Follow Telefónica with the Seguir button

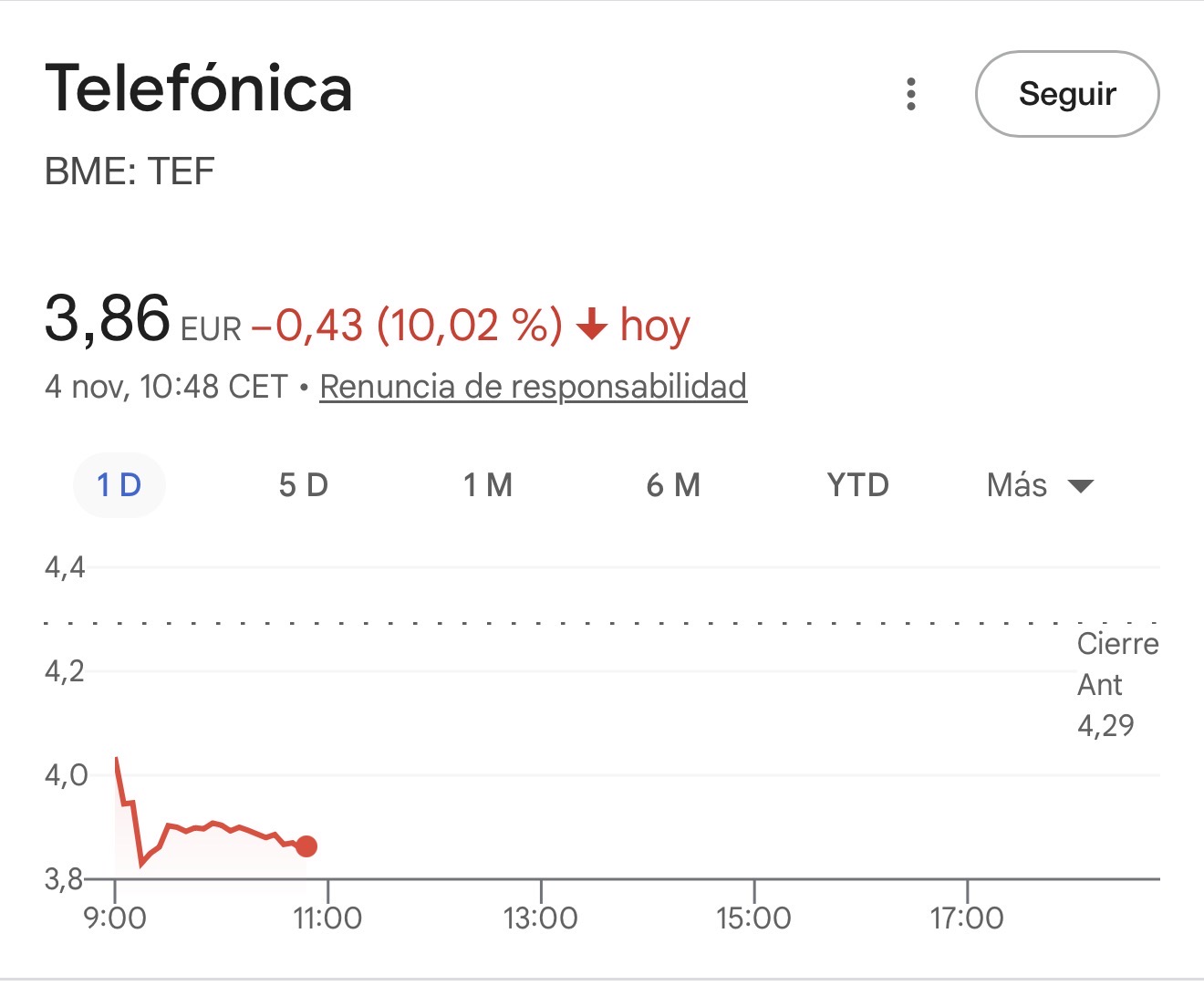click(1066, 94)
